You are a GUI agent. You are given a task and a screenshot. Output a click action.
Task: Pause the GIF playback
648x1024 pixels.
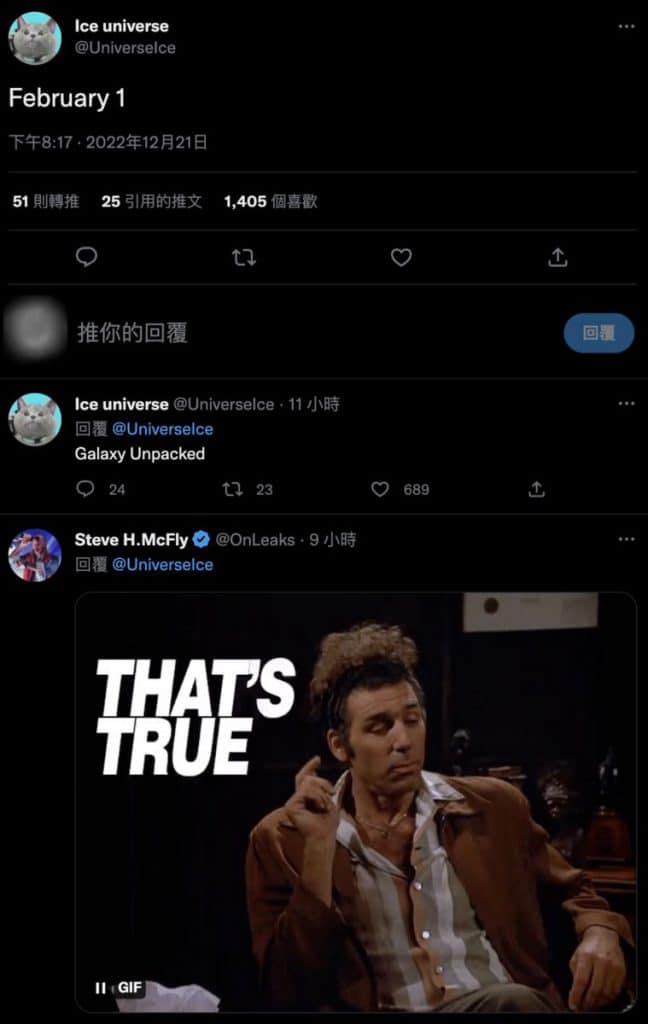point(100,988)
